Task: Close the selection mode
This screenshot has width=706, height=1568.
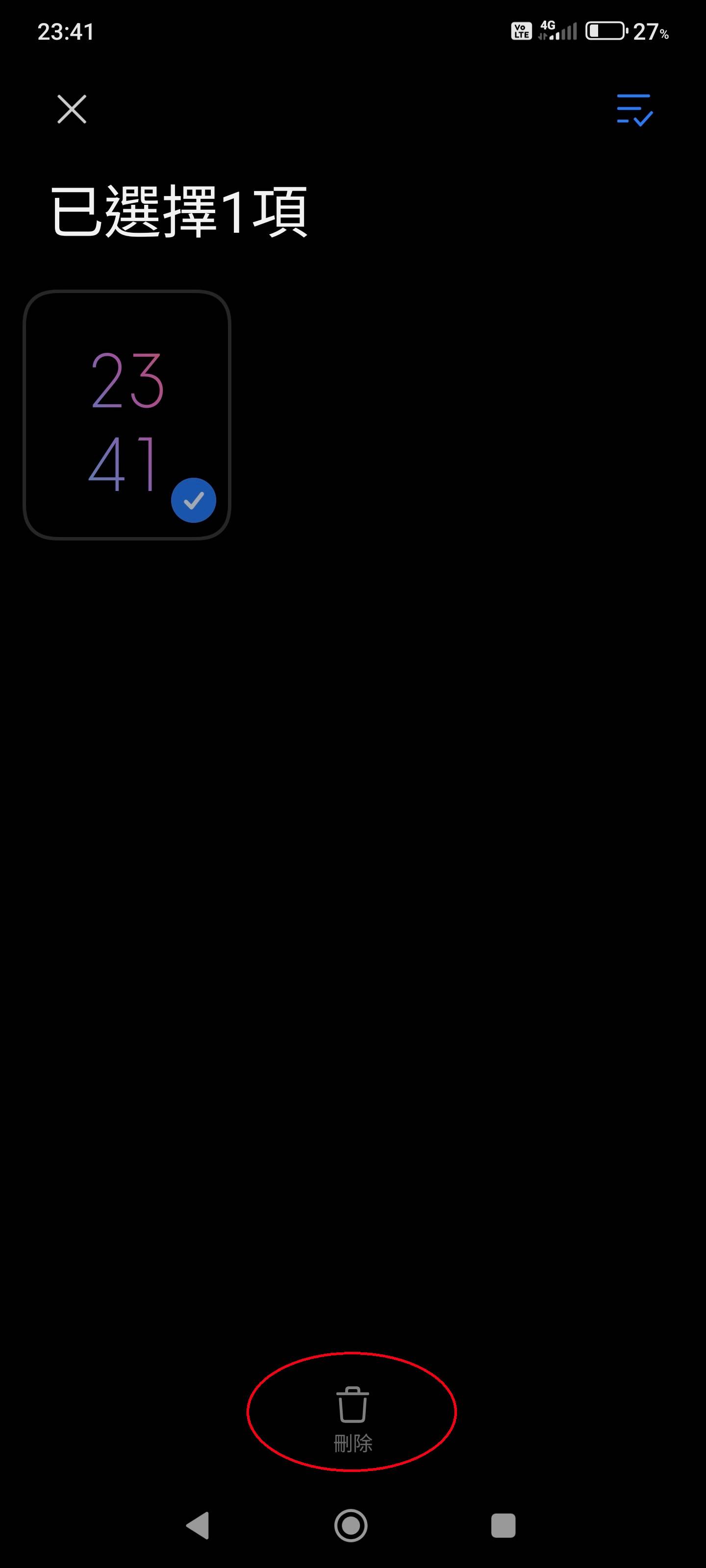Action: point(72,109)
